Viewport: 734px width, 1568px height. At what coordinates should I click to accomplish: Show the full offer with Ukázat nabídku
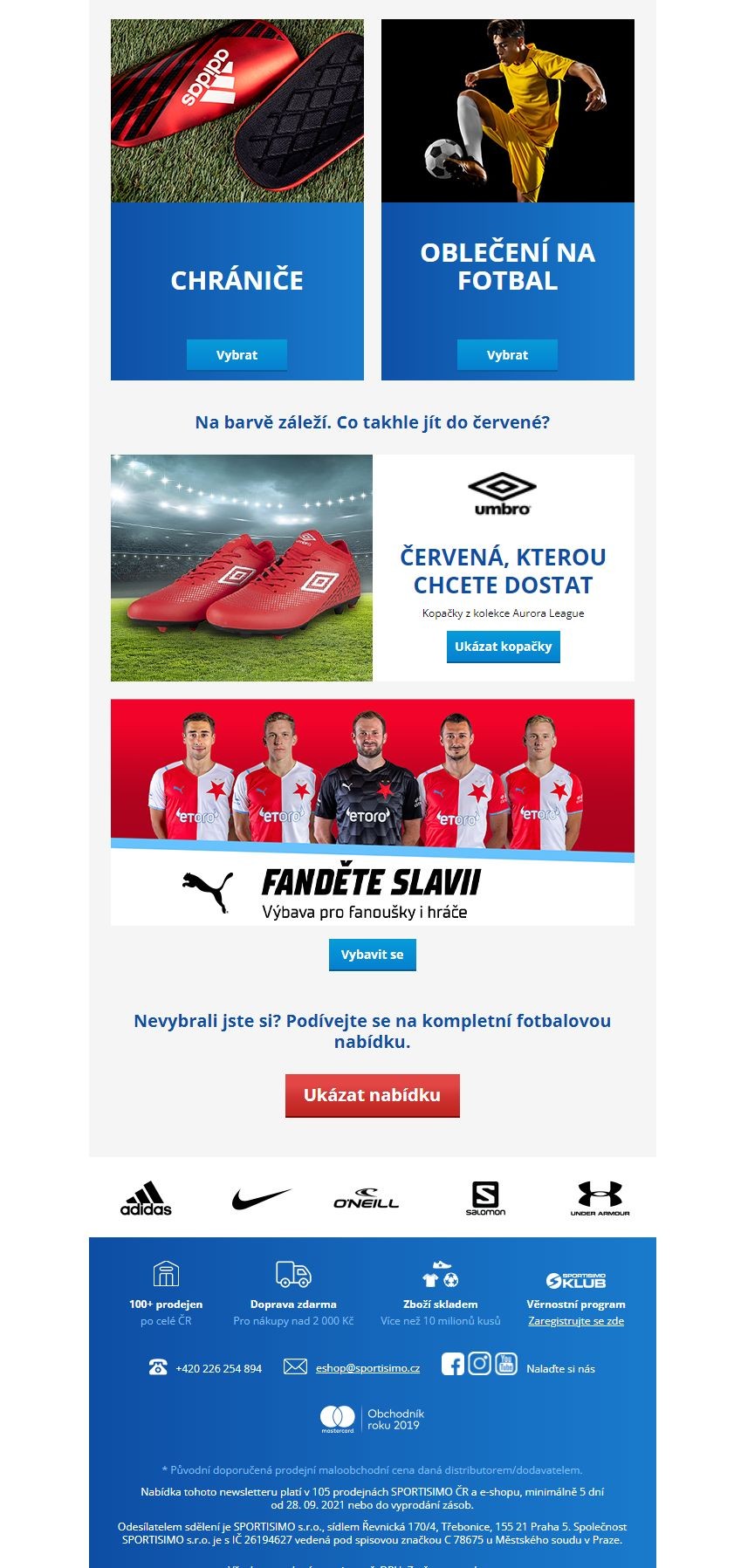click(373, 1095)
